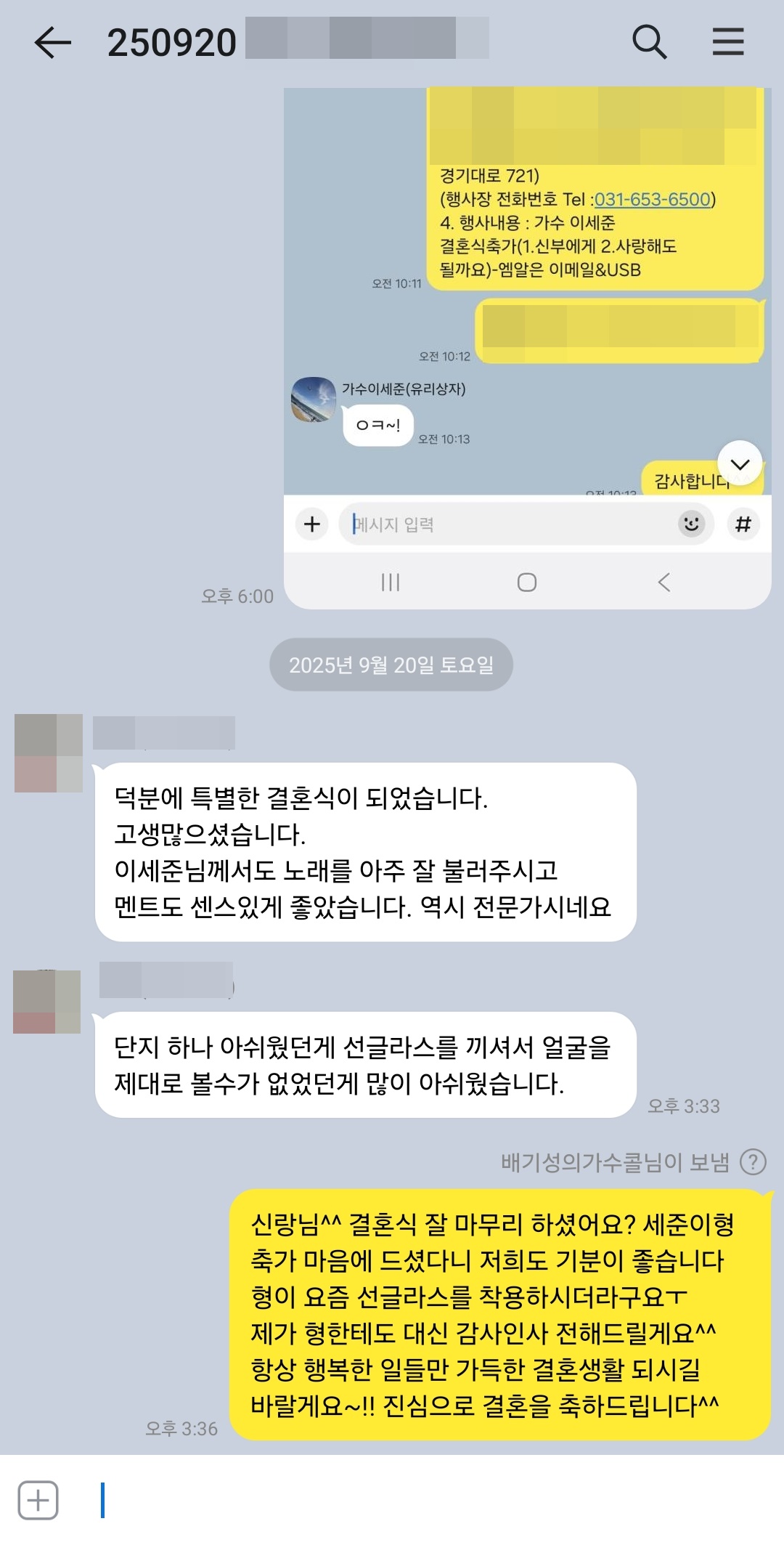Image resolution: width=784 pixels, height=1545 pixels.
Task: Open the plus attachment menu
Action: coord(38,1500)
